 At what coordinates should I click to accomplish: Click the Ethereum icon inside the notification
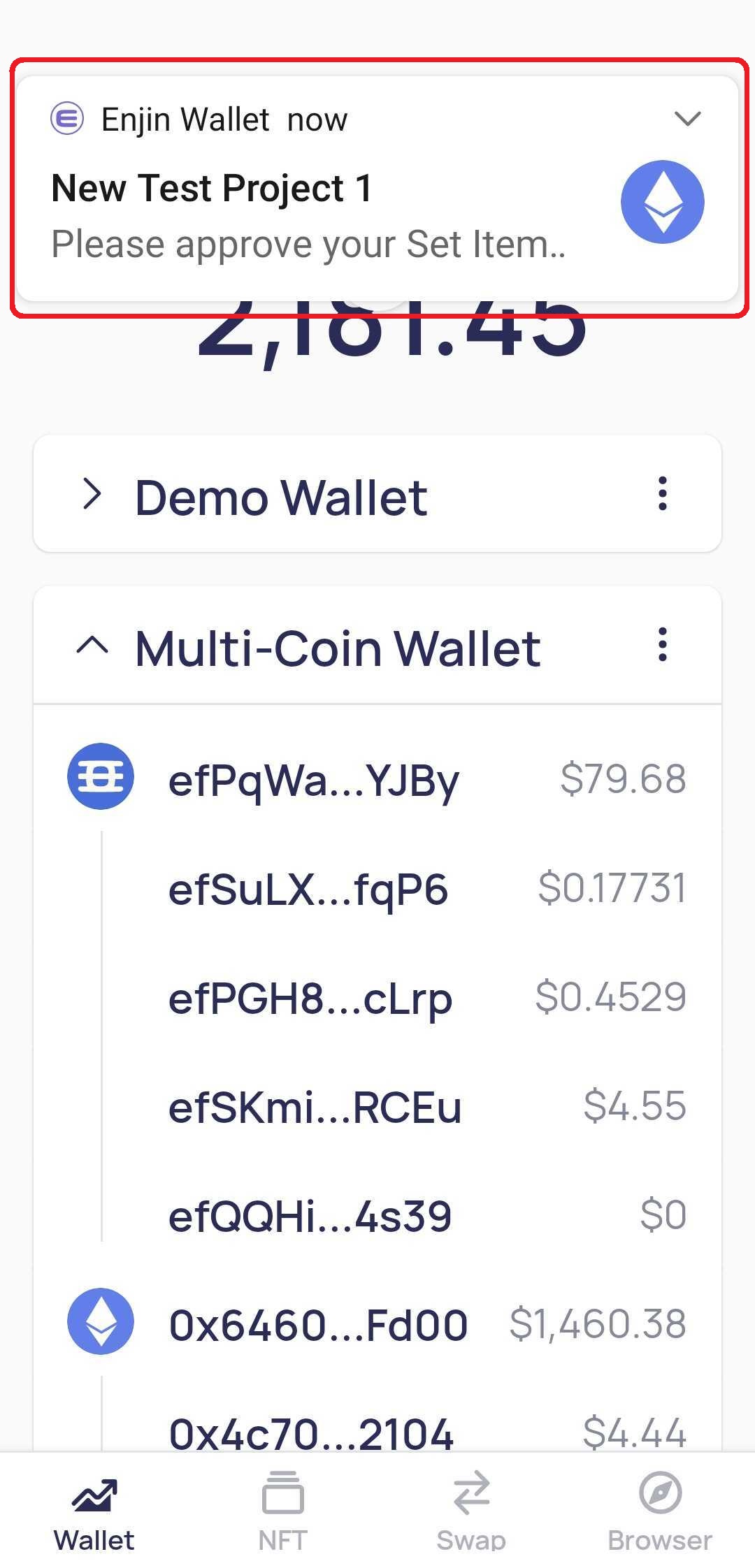click(663, 202)
